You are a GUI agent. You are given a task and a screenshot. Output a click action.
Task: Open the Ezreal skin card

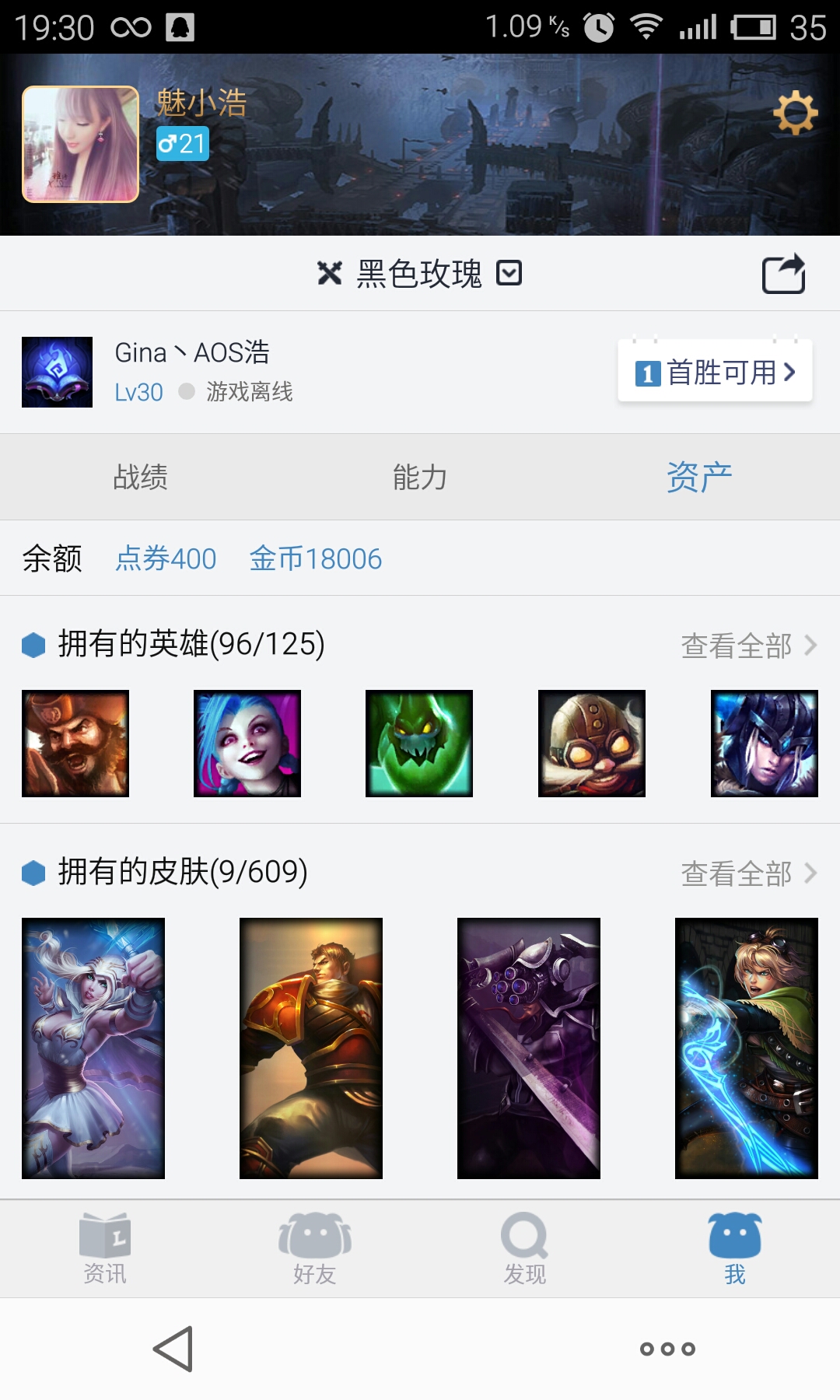pos(747,1048)
